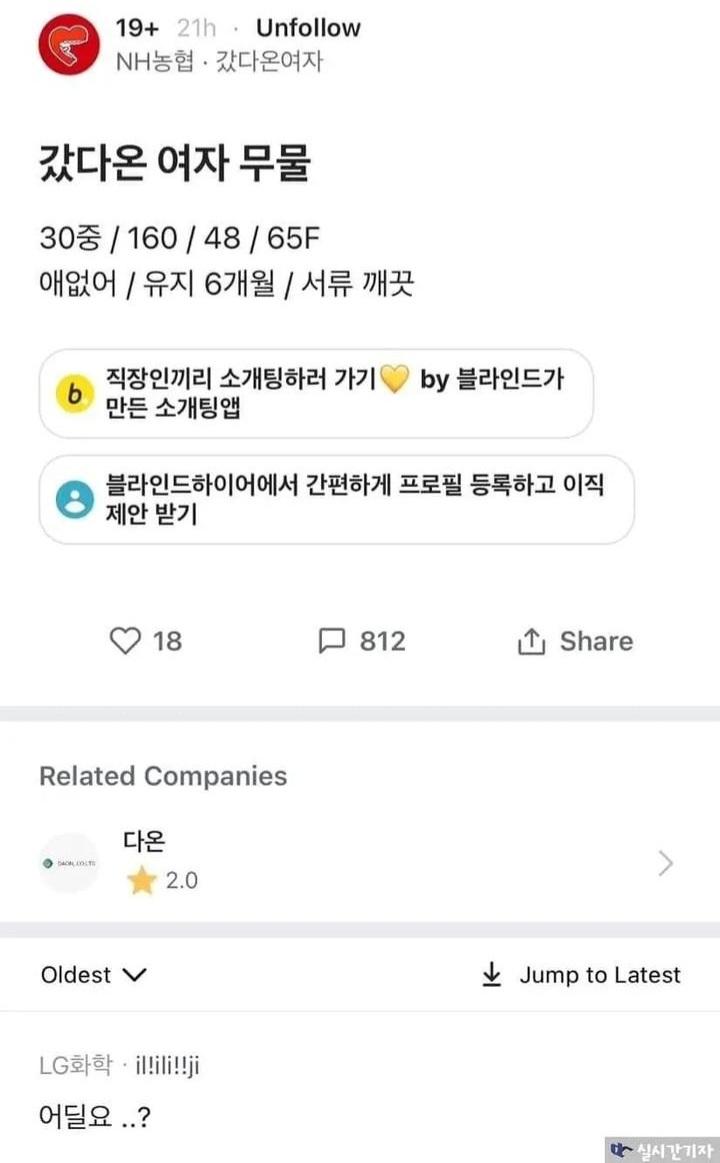The height and width of the screenshot is (1163, 720).
Task: Tap Unfollow next to the post author
Action: pos(308,28)
